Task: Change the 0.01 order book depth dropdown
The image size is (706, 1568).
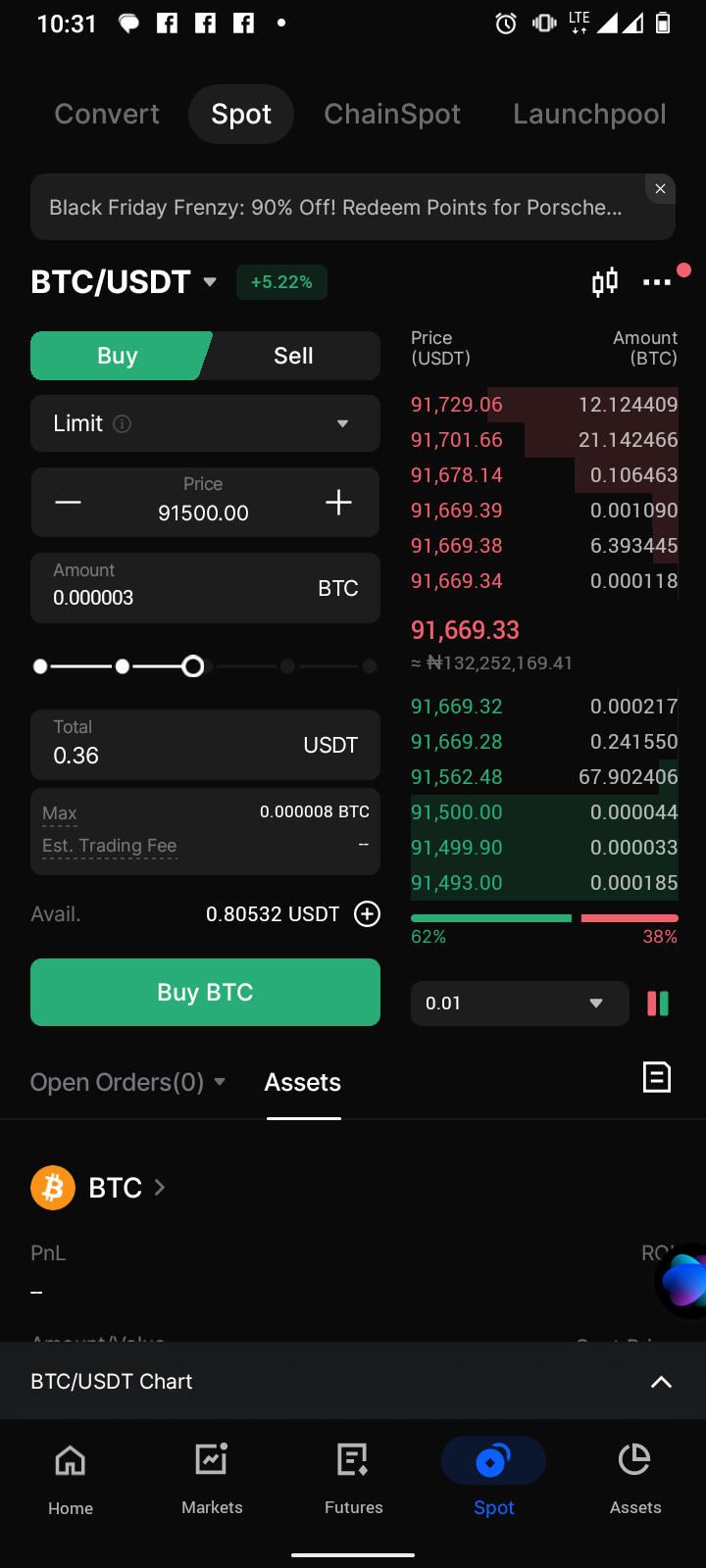Action: click(x=519, y=1004)
